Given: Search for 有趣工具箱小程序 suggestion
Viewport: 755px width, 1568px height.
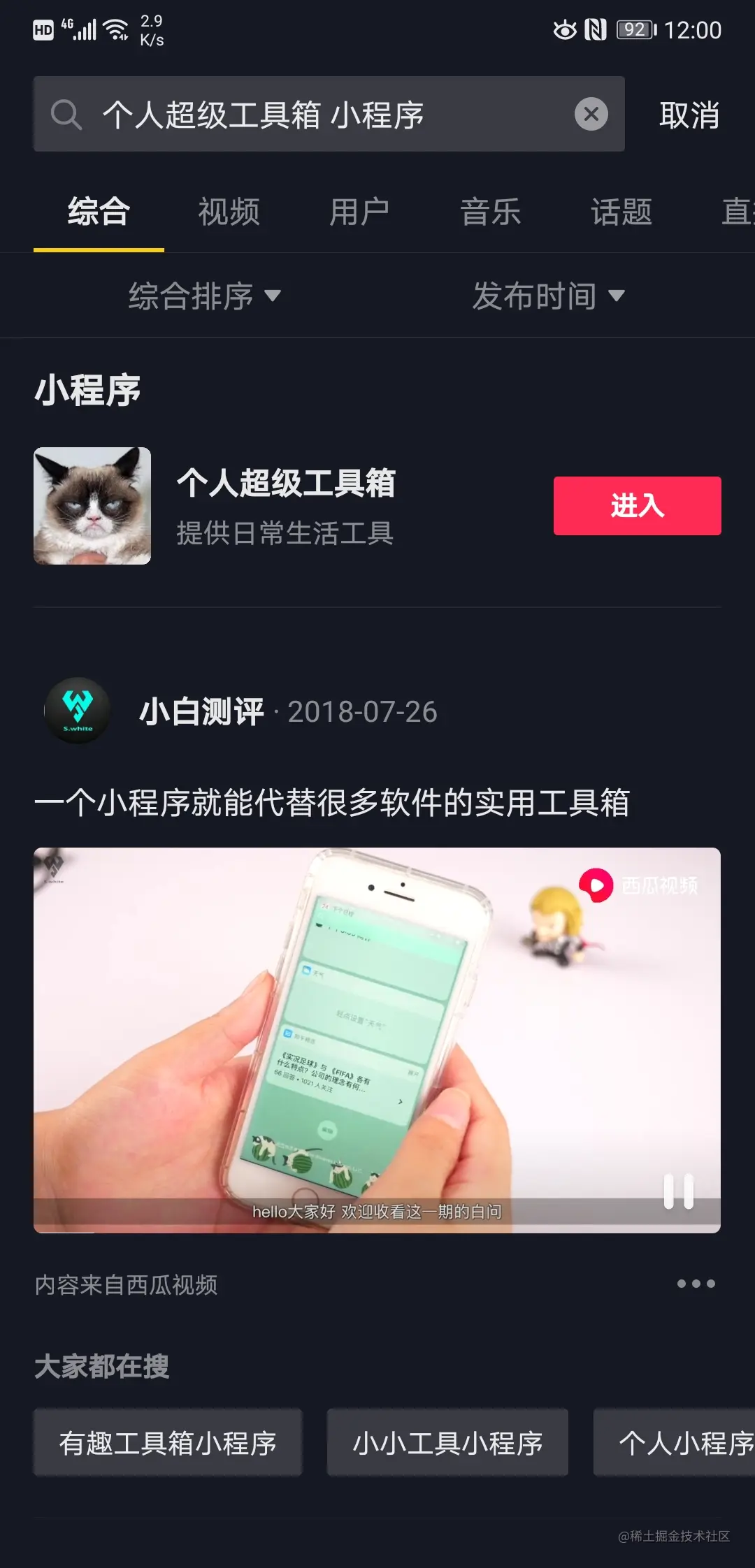Looking at the screenshot, I should pos(168,1442).
